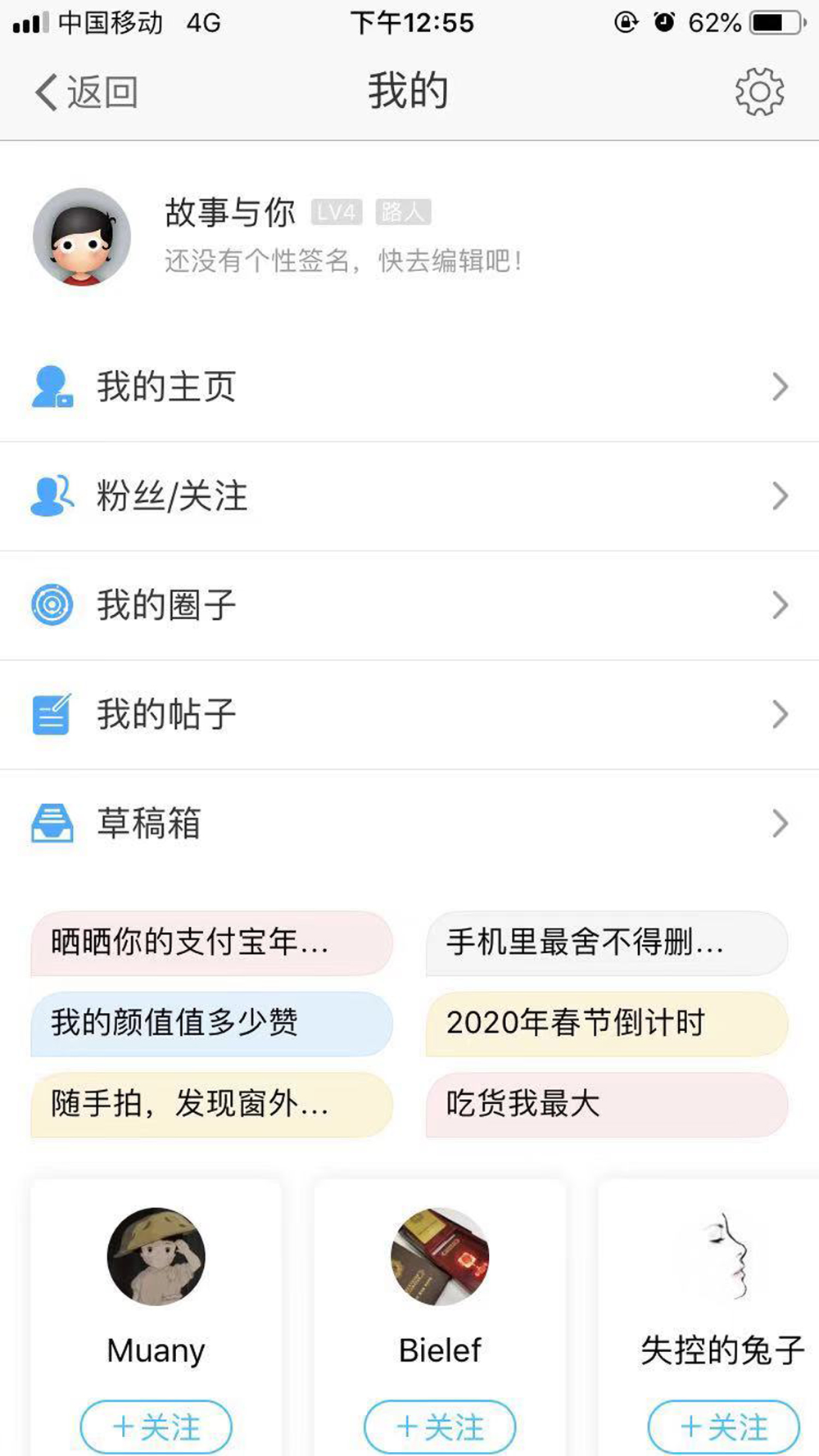Select the 吃货我最大 topic chip
Screen dimensions: 819x1456
[x=607, y=1104]
